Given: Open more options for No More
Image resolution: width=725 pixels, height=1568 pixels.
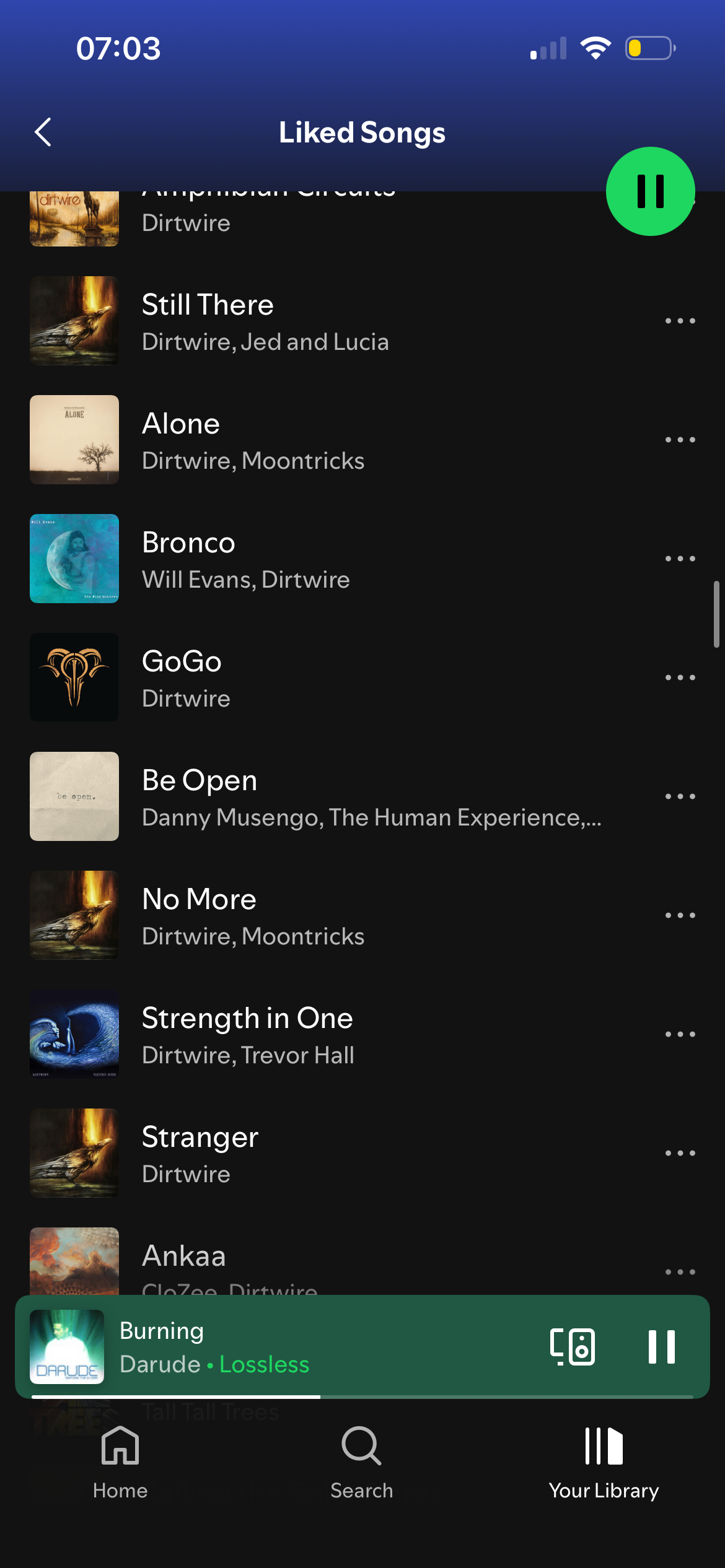Looking at the screenshot, I should coord(680,915).
